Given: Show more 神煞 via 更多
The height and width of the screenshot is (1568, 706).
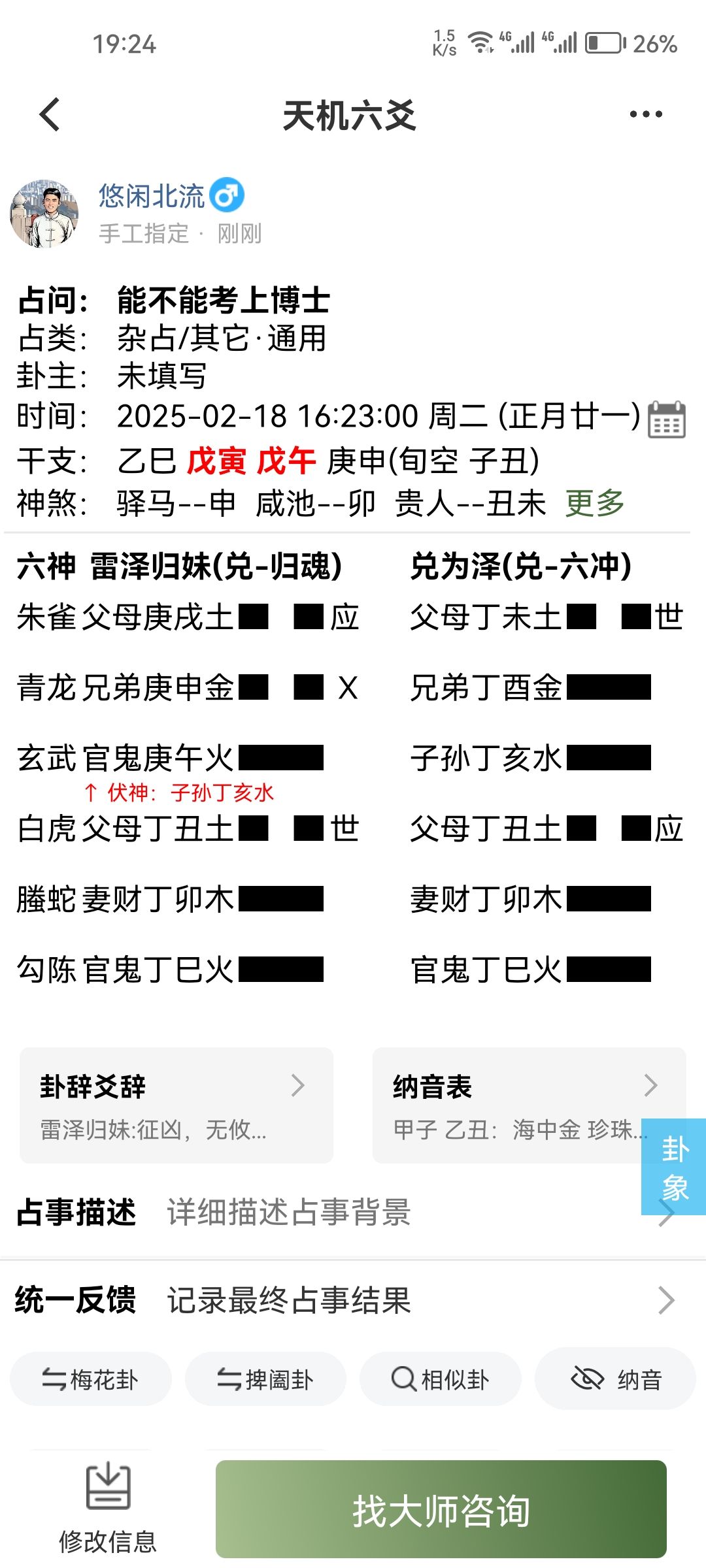Looking at the screenshot, I should [594, 503].
